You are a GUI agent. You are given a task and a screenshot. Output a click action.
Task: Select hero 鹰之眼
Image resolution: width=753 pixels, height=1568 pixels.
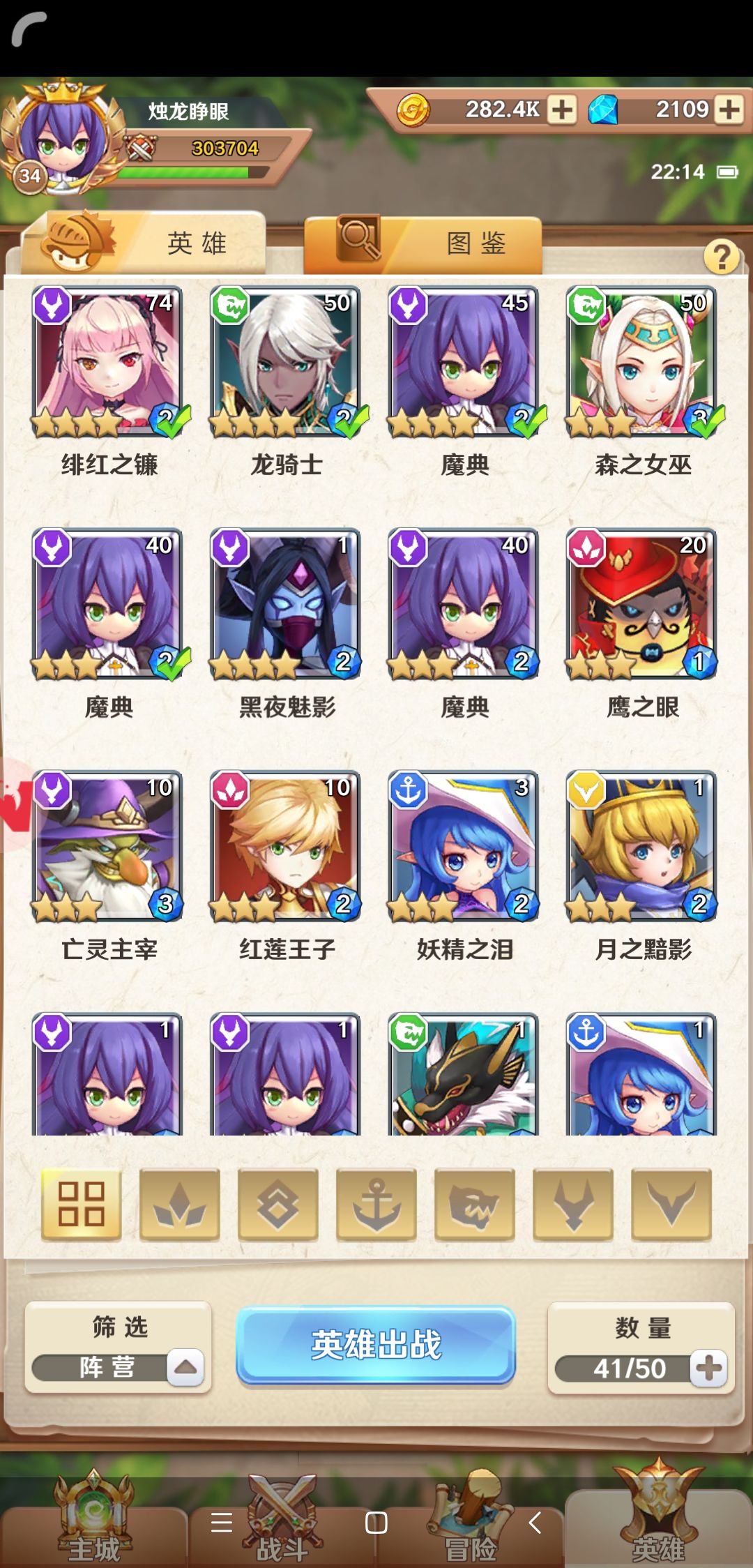(642, 604)
